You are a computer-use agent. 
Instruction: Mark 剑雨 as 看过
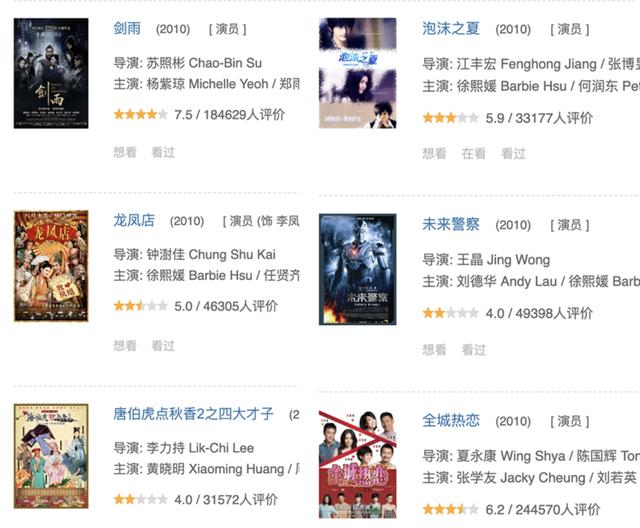(163, 153)
